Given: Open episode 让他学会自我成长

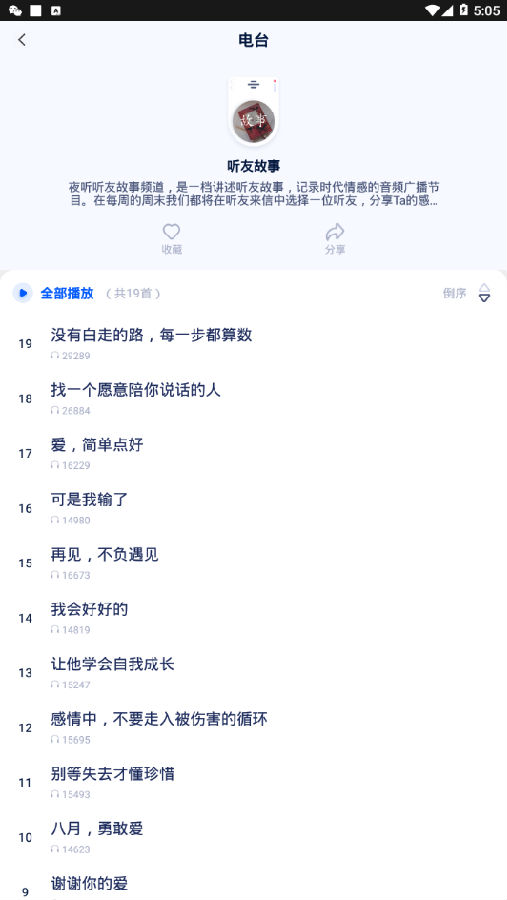Looking at the screenshot, I should (x=253, y=673).
